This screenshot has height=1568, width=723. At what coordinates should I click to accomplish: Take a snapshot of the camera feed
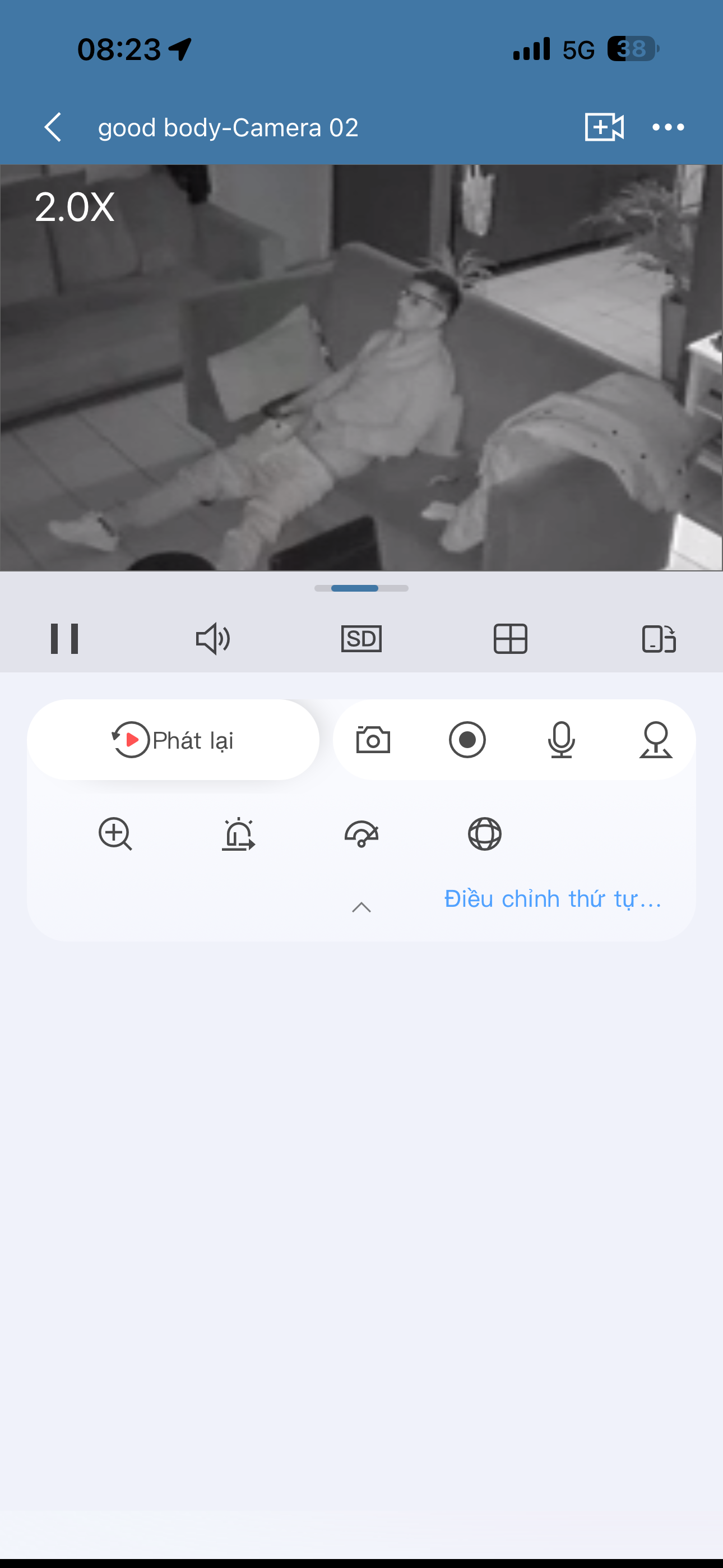[x=373, y=740]
